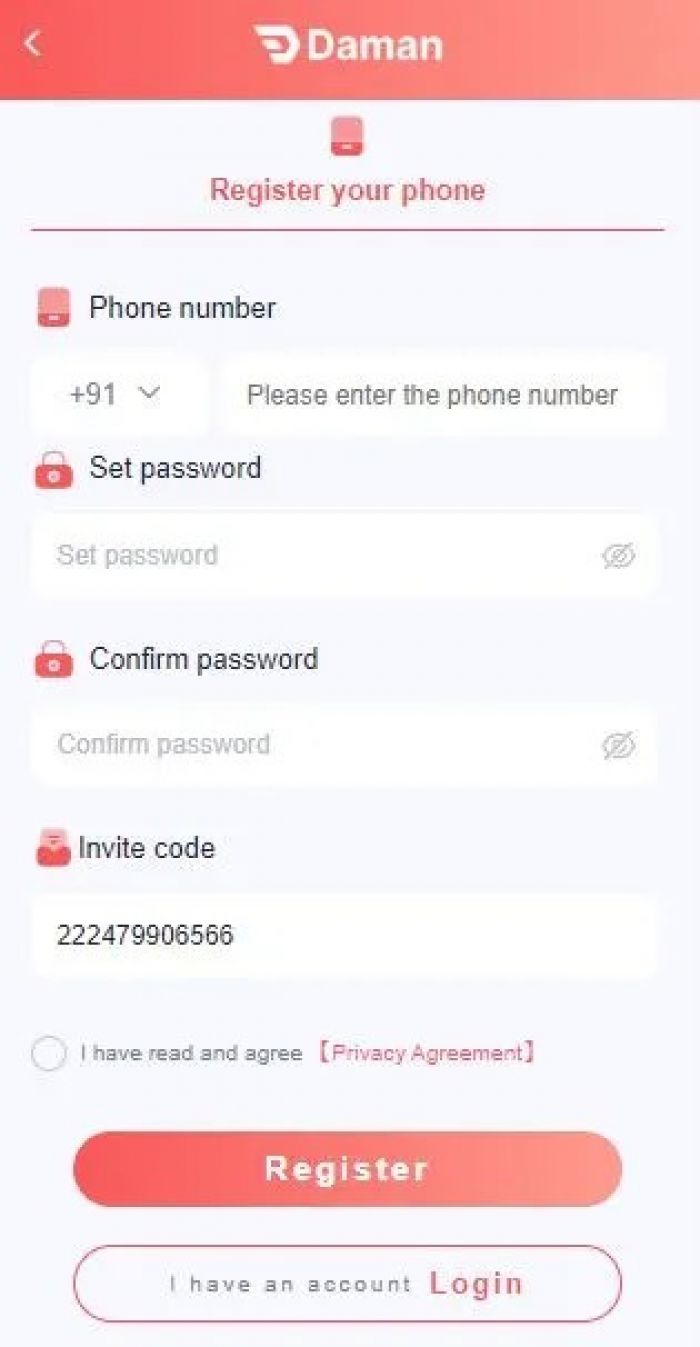Go back using the header arrow
700x1347 pixels.
click(33, 44)
